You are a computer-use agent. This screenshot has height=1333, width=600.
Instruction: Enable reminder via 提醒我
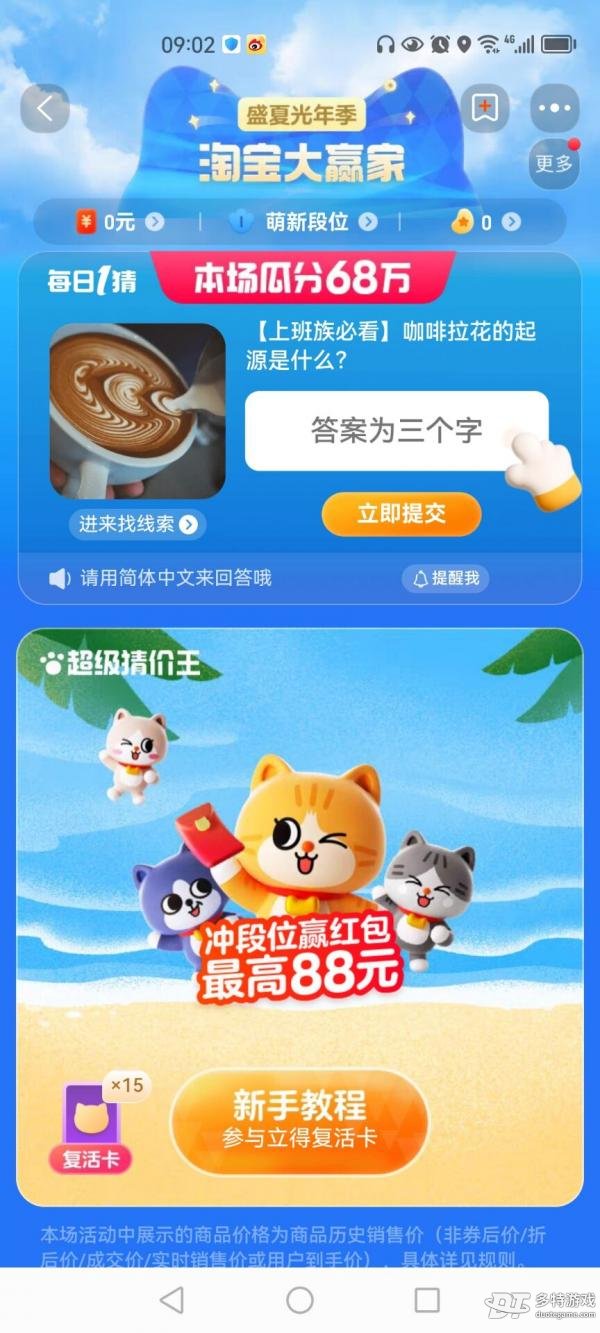tap(446, 578)
